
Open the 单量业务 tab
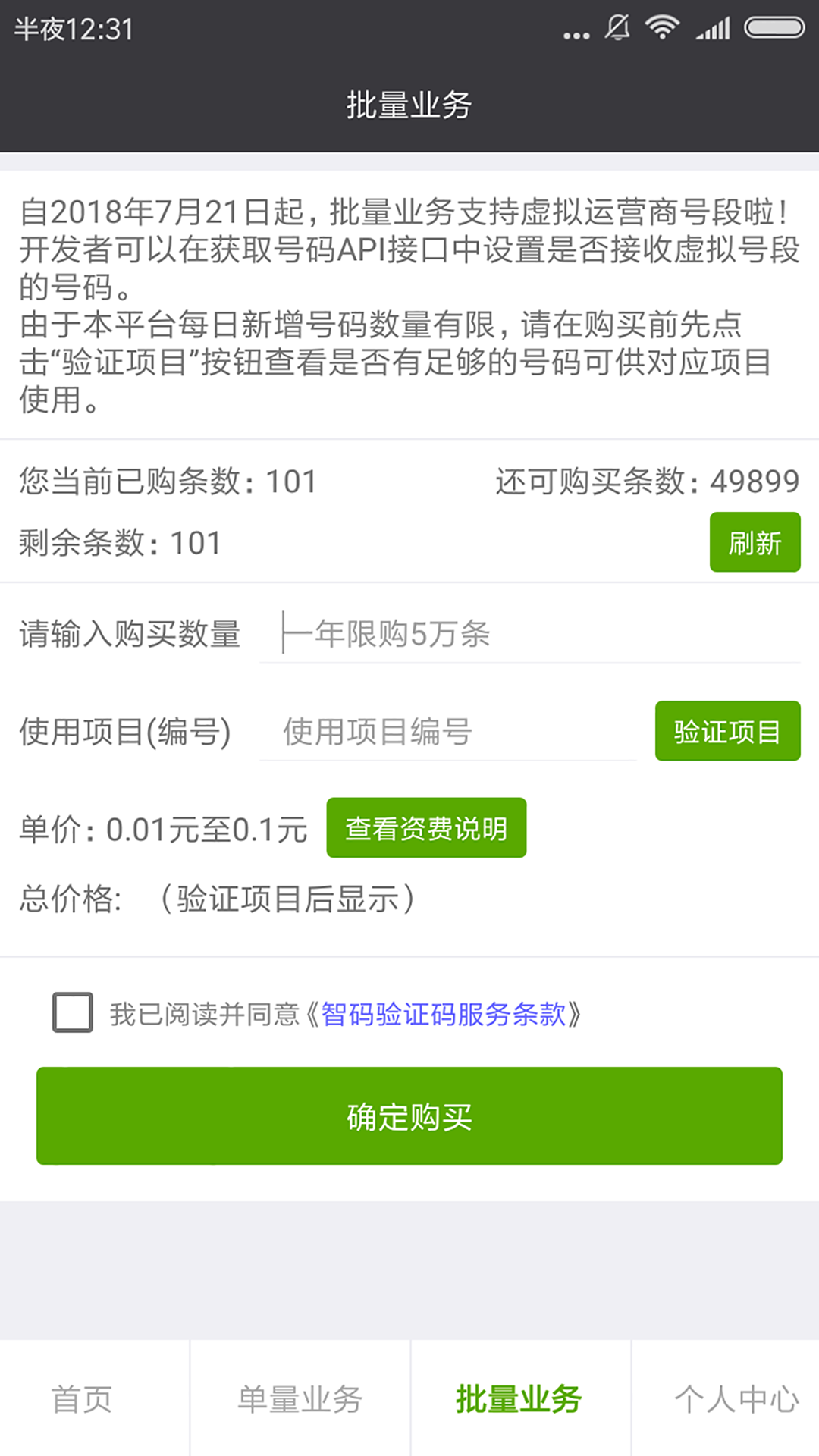(300, 1399)
